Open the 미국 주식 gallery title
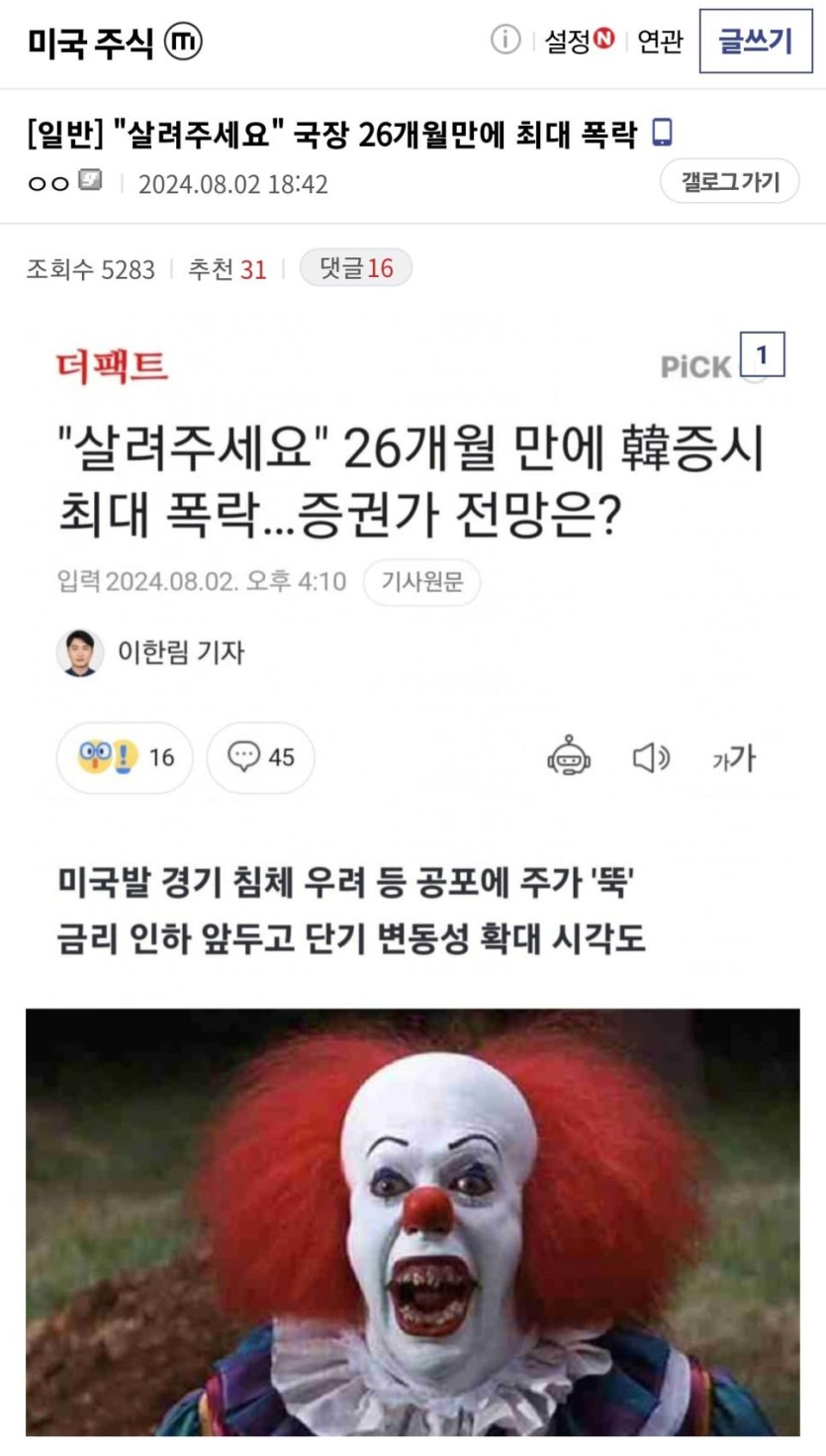This screenshot has width=826, height=1456. coord(90,42)
